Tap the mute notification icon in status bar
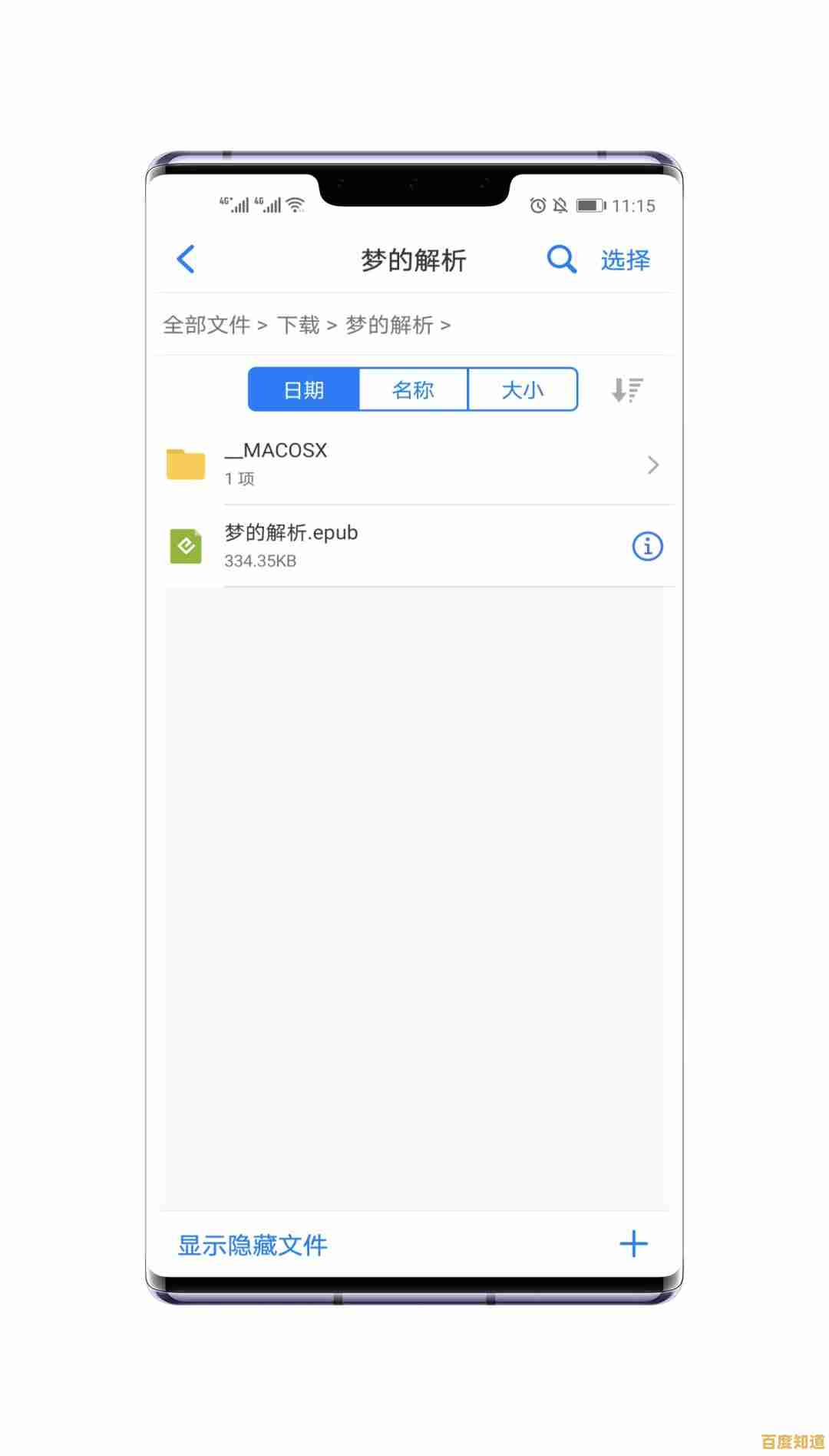The image size is (829, 1456). pos(560,204)
